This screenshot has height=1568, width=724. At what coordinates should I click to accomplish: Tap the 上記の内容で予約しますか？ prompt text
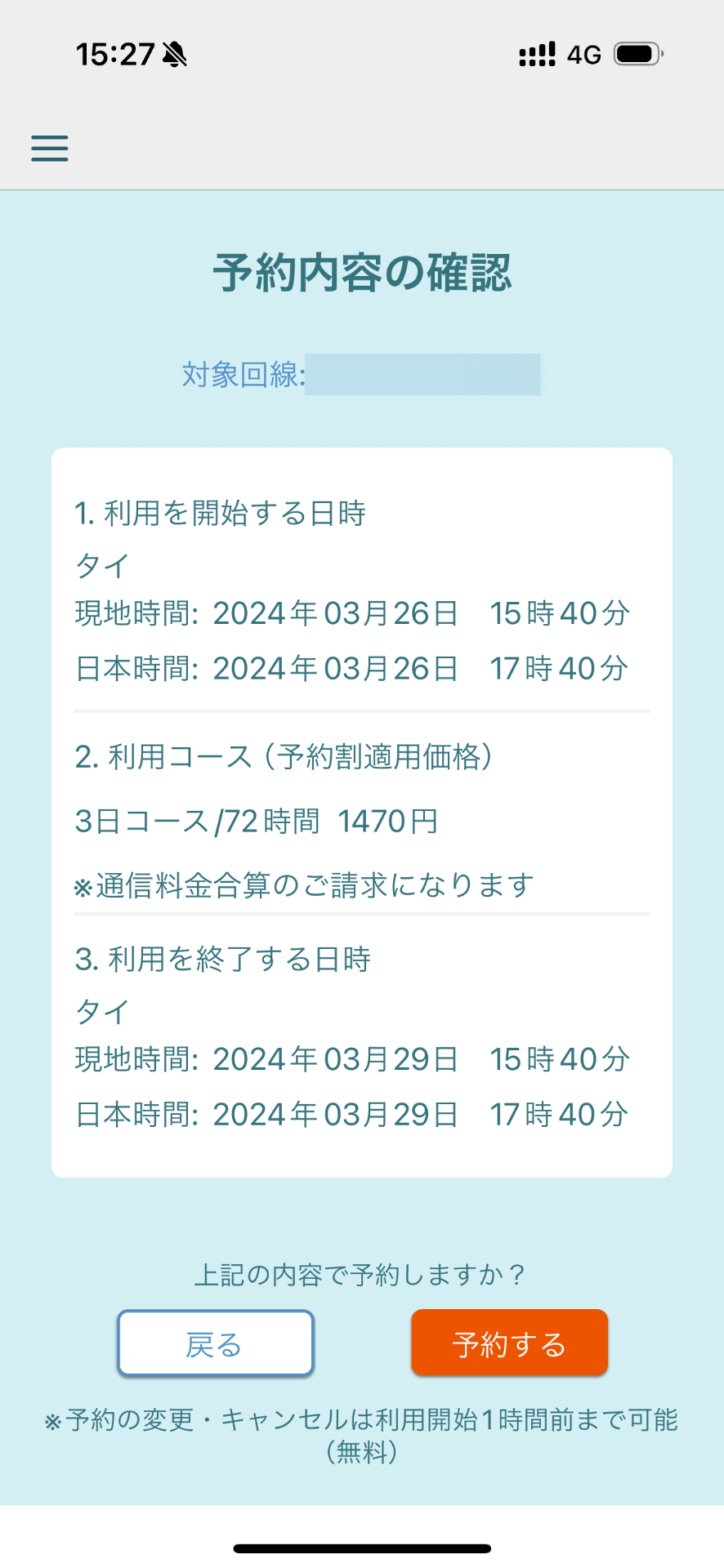pyautogui.click(x=360, y=1274)
